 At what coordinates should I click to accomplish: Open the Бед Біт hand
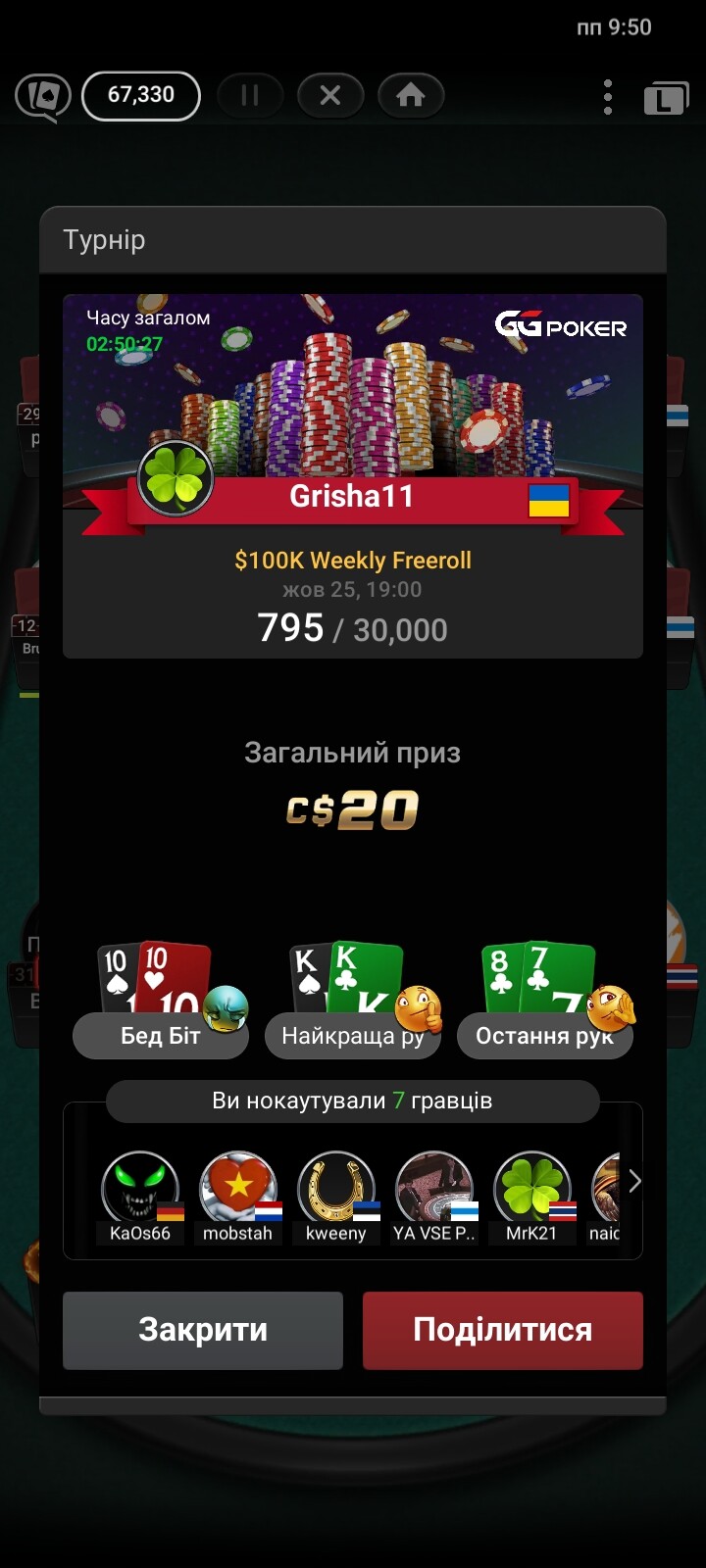coord(161,1035)
